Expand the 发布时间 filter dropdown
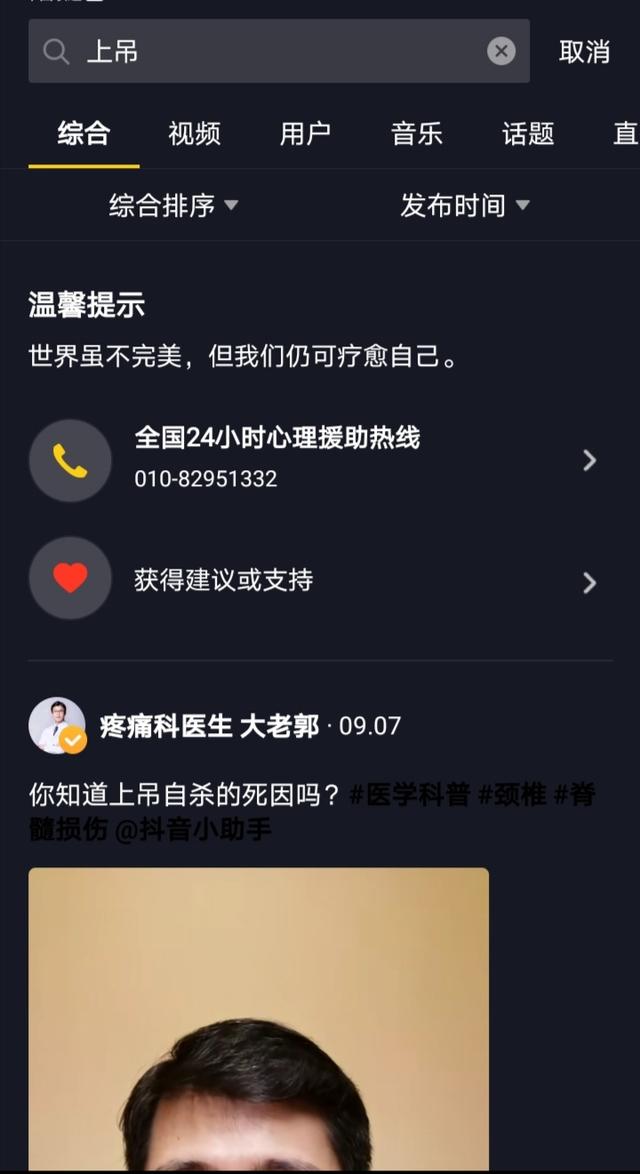 coord(464,206)
